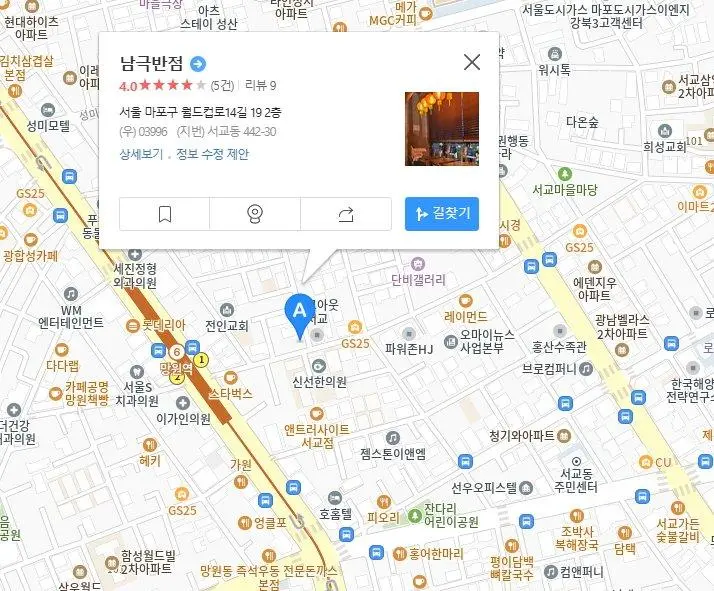Share this place
This screenshot has height=591, width=714.
pos(346,213)
